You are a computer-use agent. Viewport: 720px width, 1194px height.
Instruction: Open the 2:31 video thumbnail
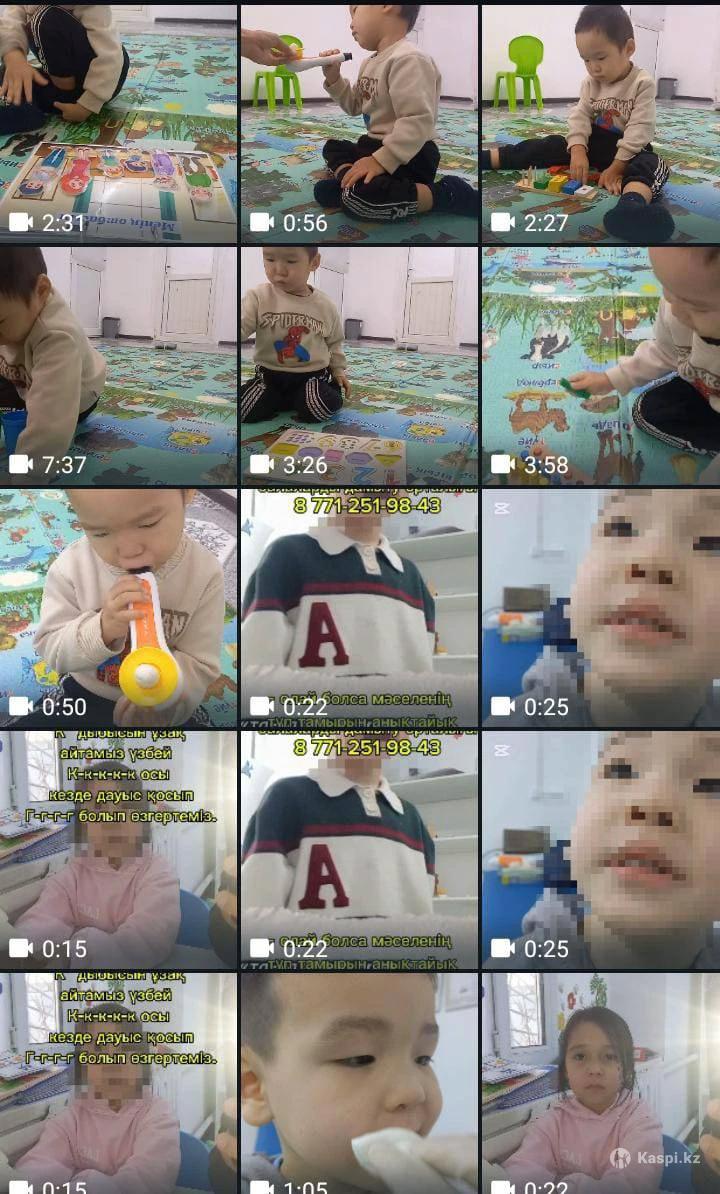118,122
